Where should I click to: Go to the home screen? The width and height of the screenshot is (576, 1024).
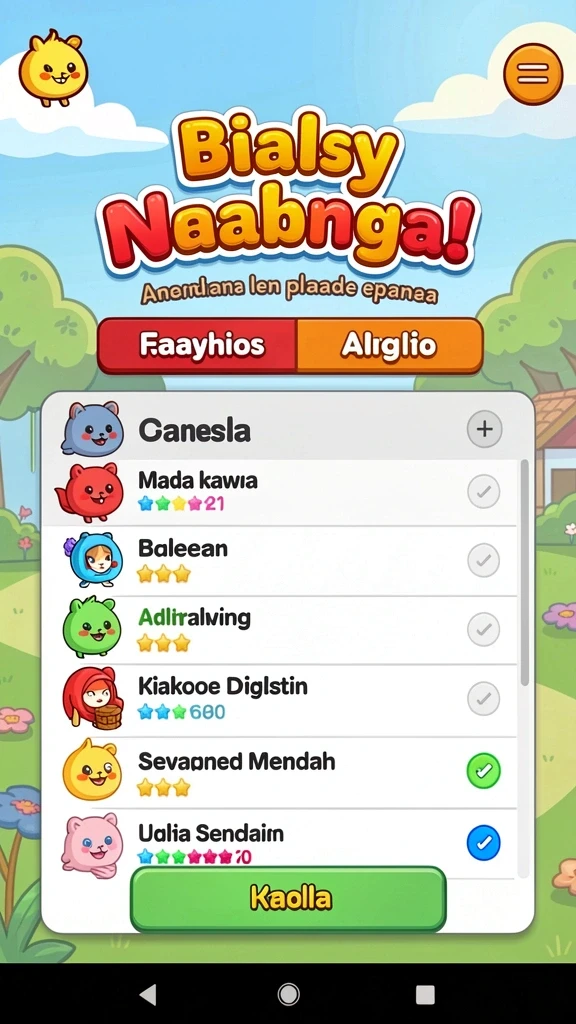click(288, 994)
